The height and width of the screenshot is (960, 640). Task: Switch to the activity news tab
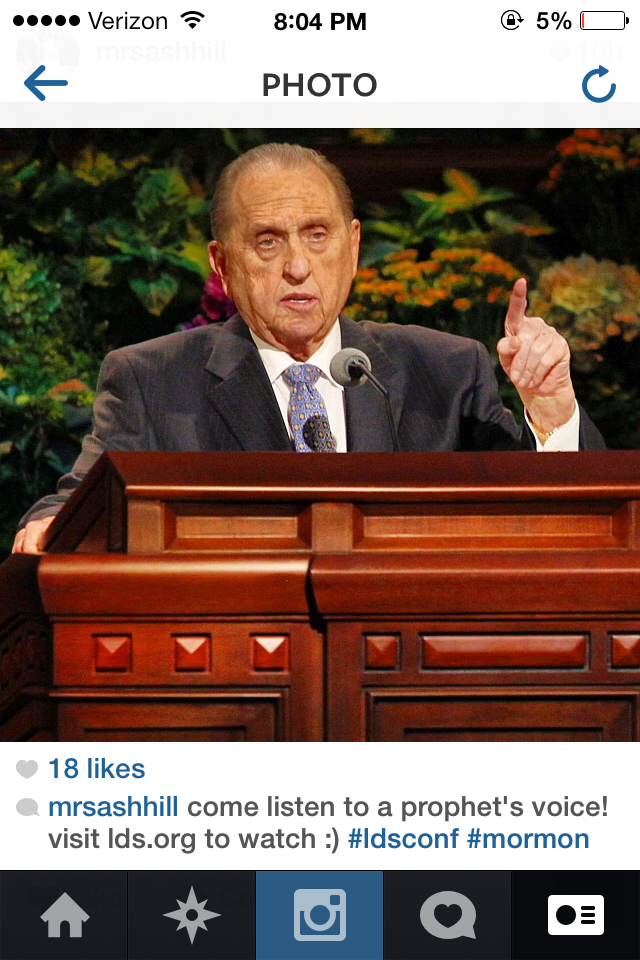(447, 915)
